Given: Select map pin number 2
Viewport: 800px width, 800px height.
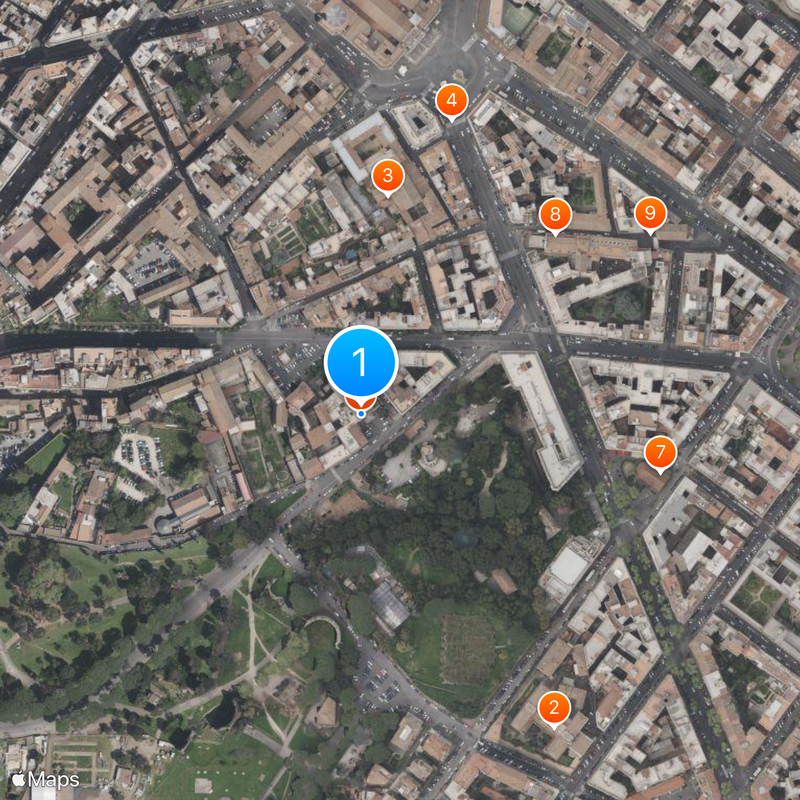Looking at the screenshot, I should tap(551, 708).
